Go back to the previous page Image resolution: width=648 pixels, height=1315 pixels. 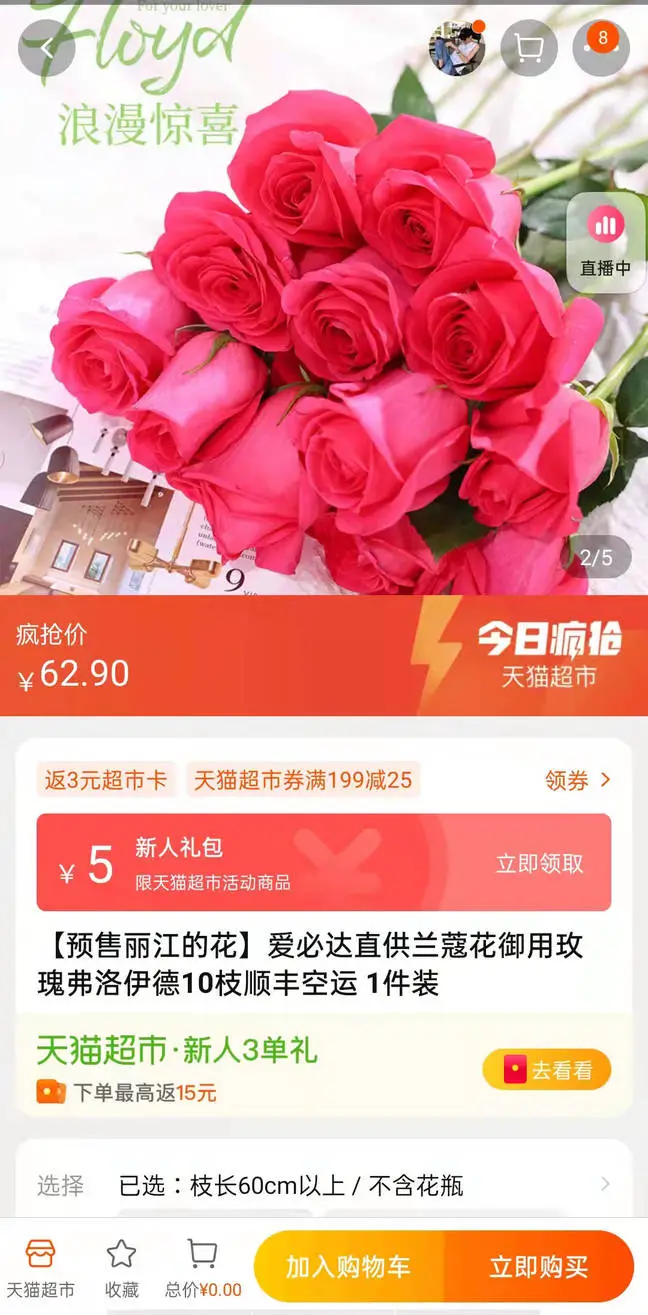click(46, 47)
